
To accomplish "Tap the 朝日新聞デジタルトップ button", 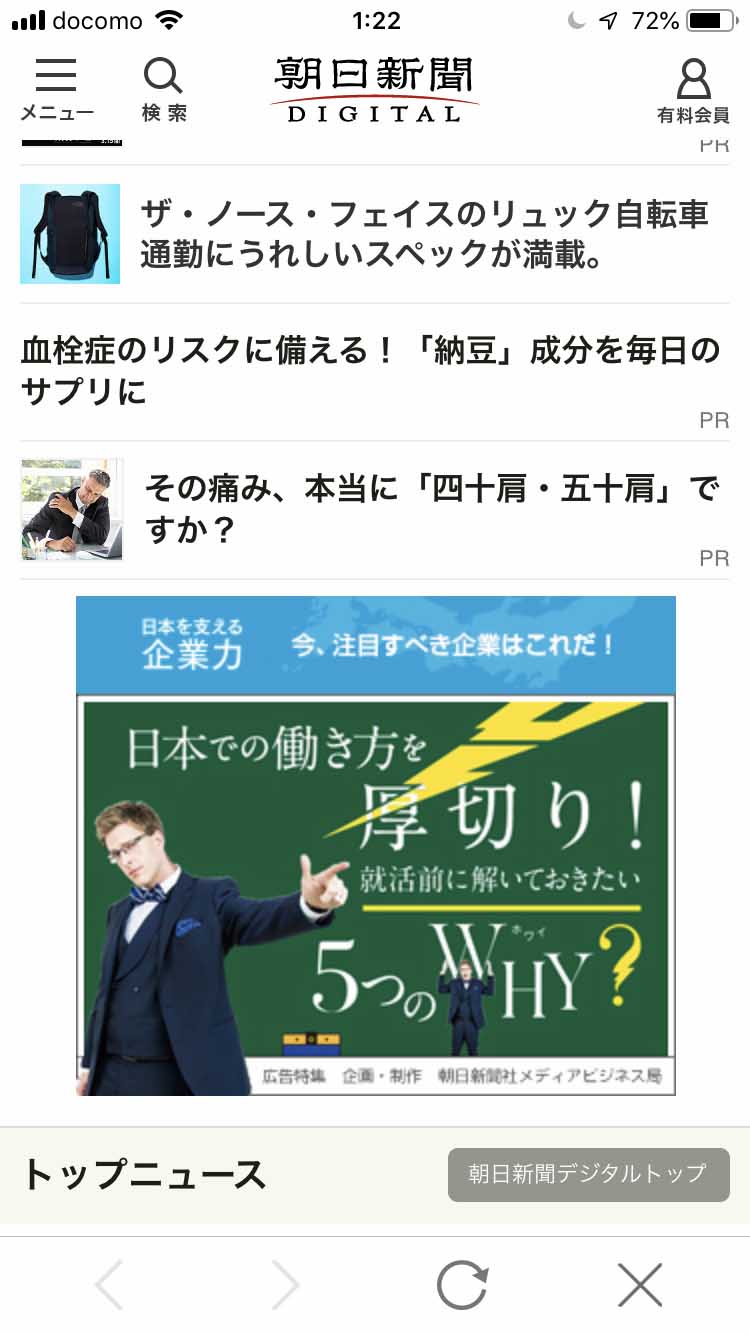I will coord(588,1175).
